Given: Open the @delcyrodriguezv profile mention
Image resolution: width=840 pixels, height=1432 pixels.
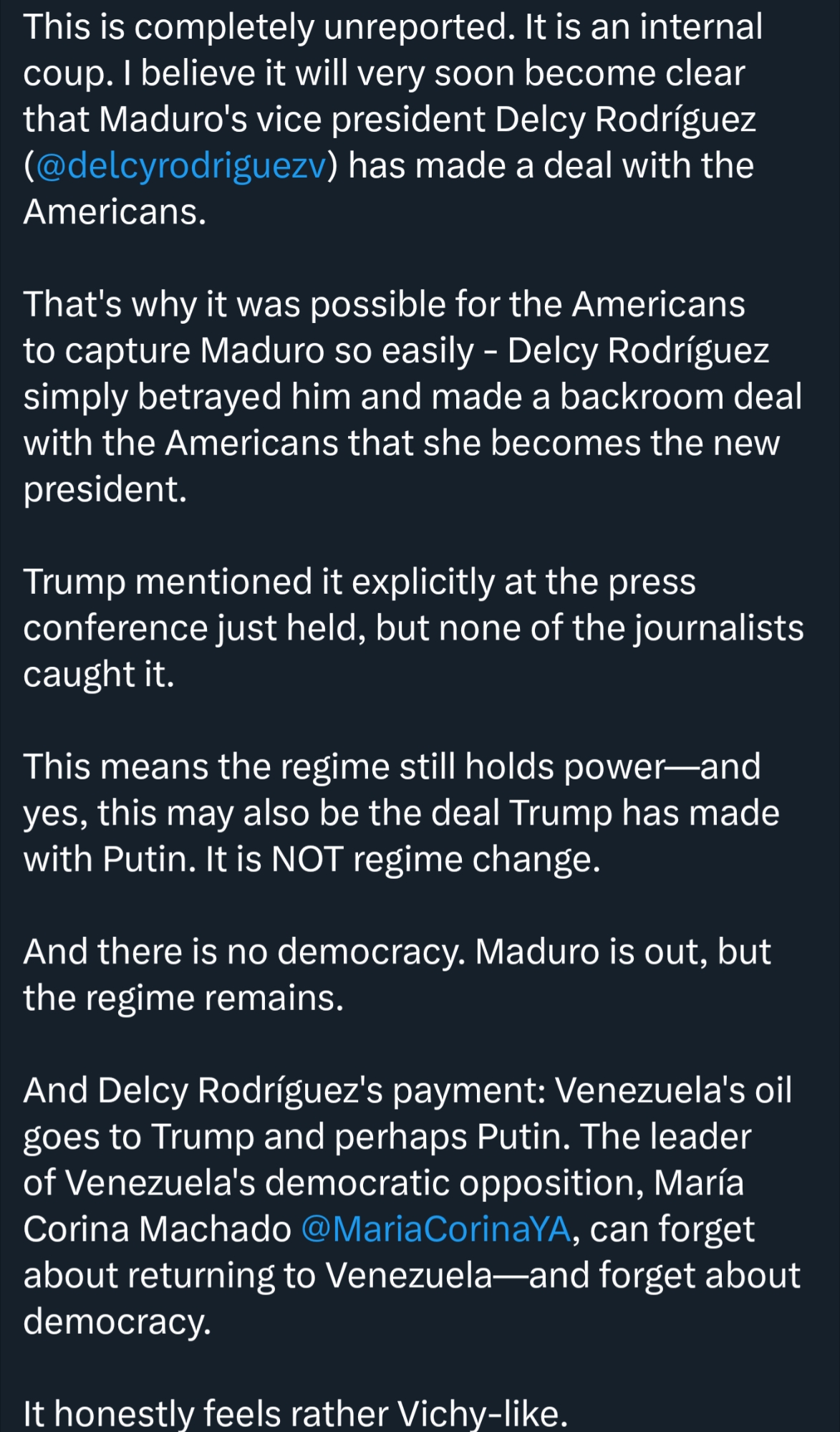Looking at the screenshot, I should (x=180, y=166).
